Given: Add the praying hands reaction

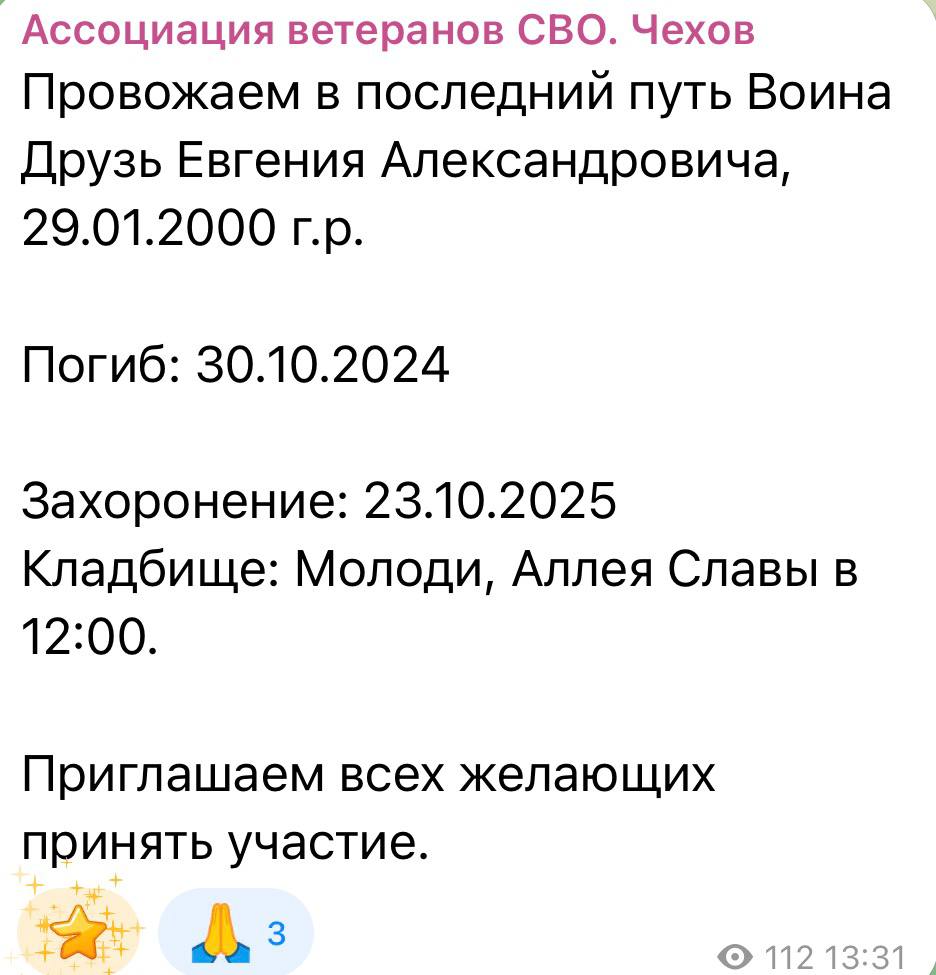Looking at the screenshot, I should [x=235, y=934].
